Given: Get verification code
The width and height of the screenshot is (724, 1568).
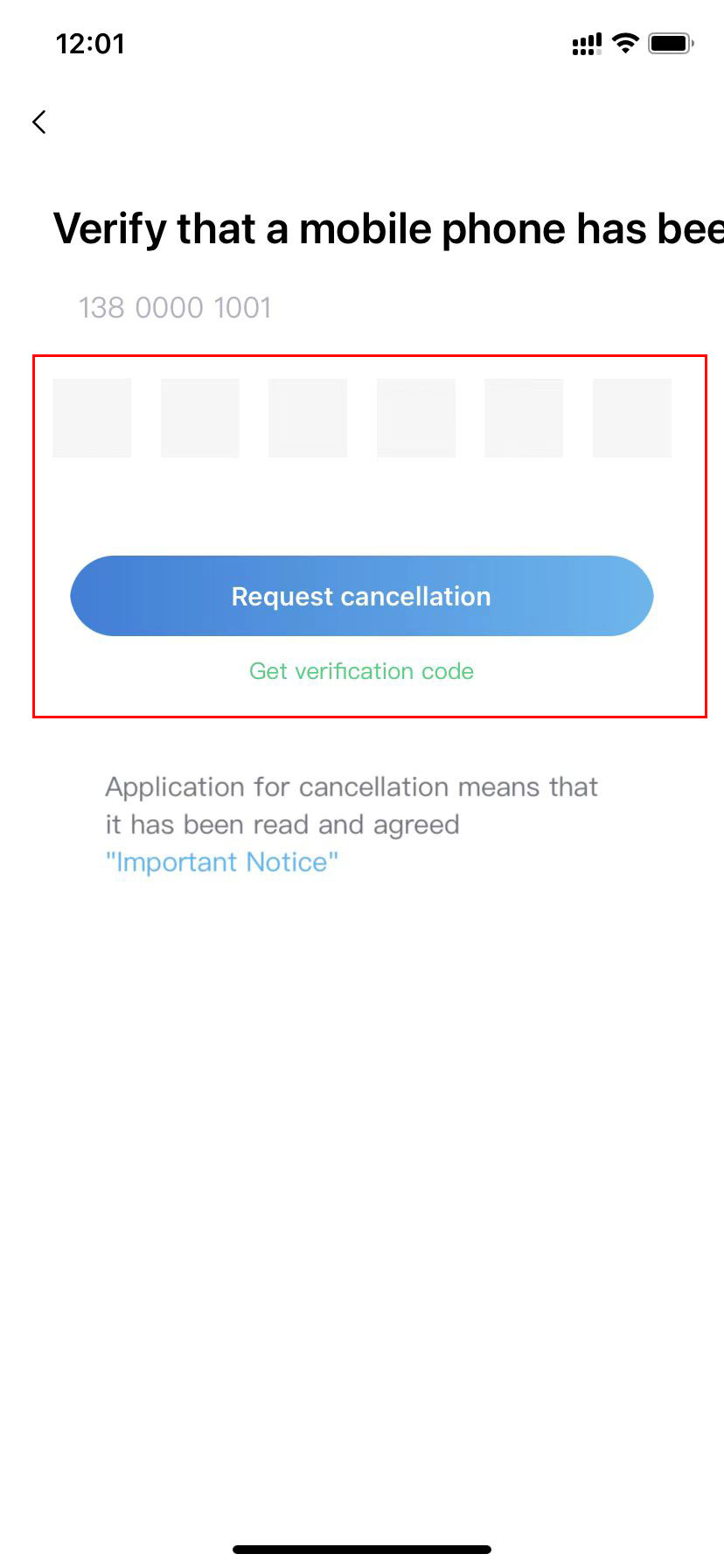Looking at the screenshot, I should (x=361, y=671).
